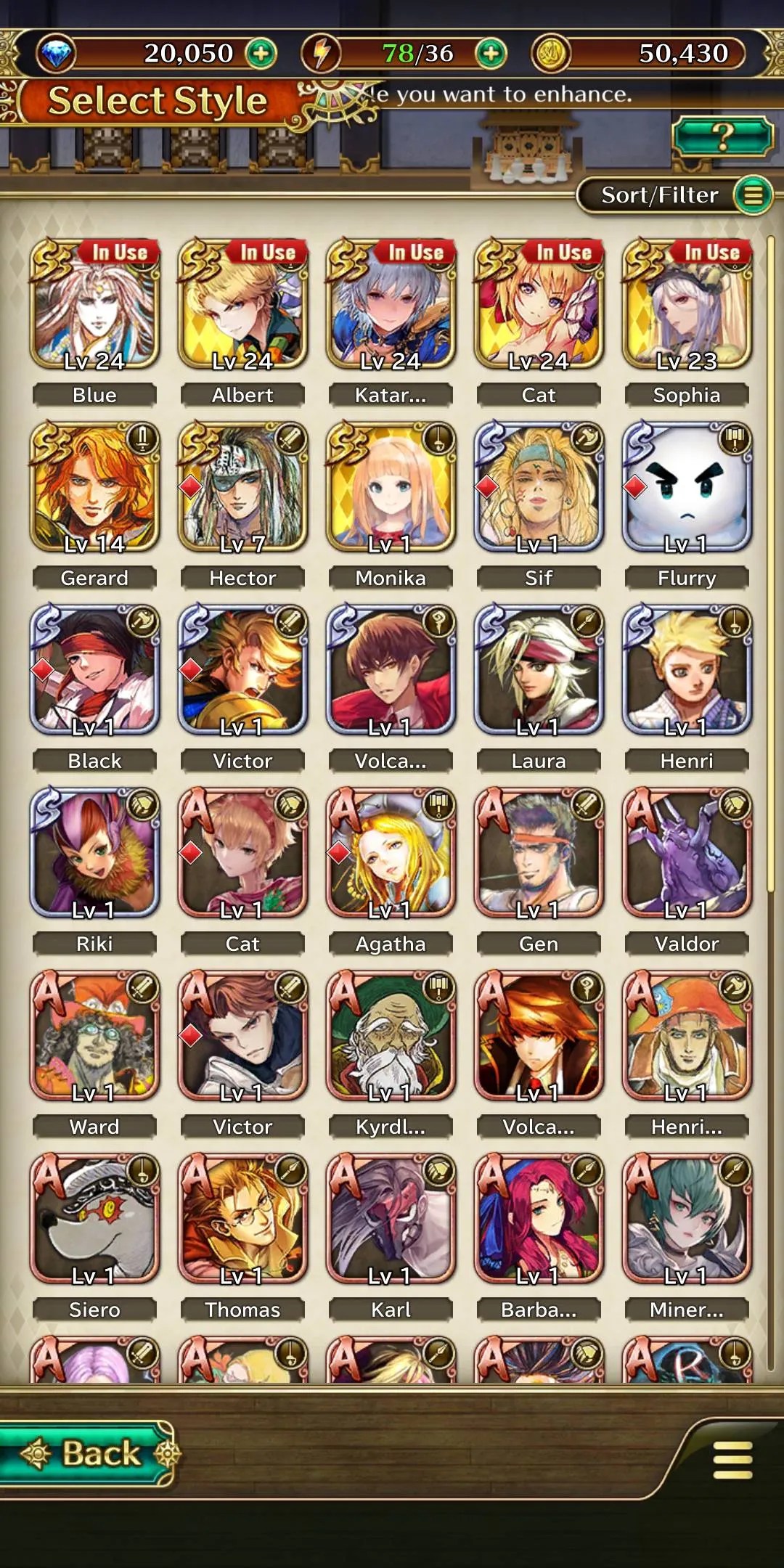The width and height of the screenshot is (784, 1568).
Task: Open the question mark help button
Action: point(722,136)
